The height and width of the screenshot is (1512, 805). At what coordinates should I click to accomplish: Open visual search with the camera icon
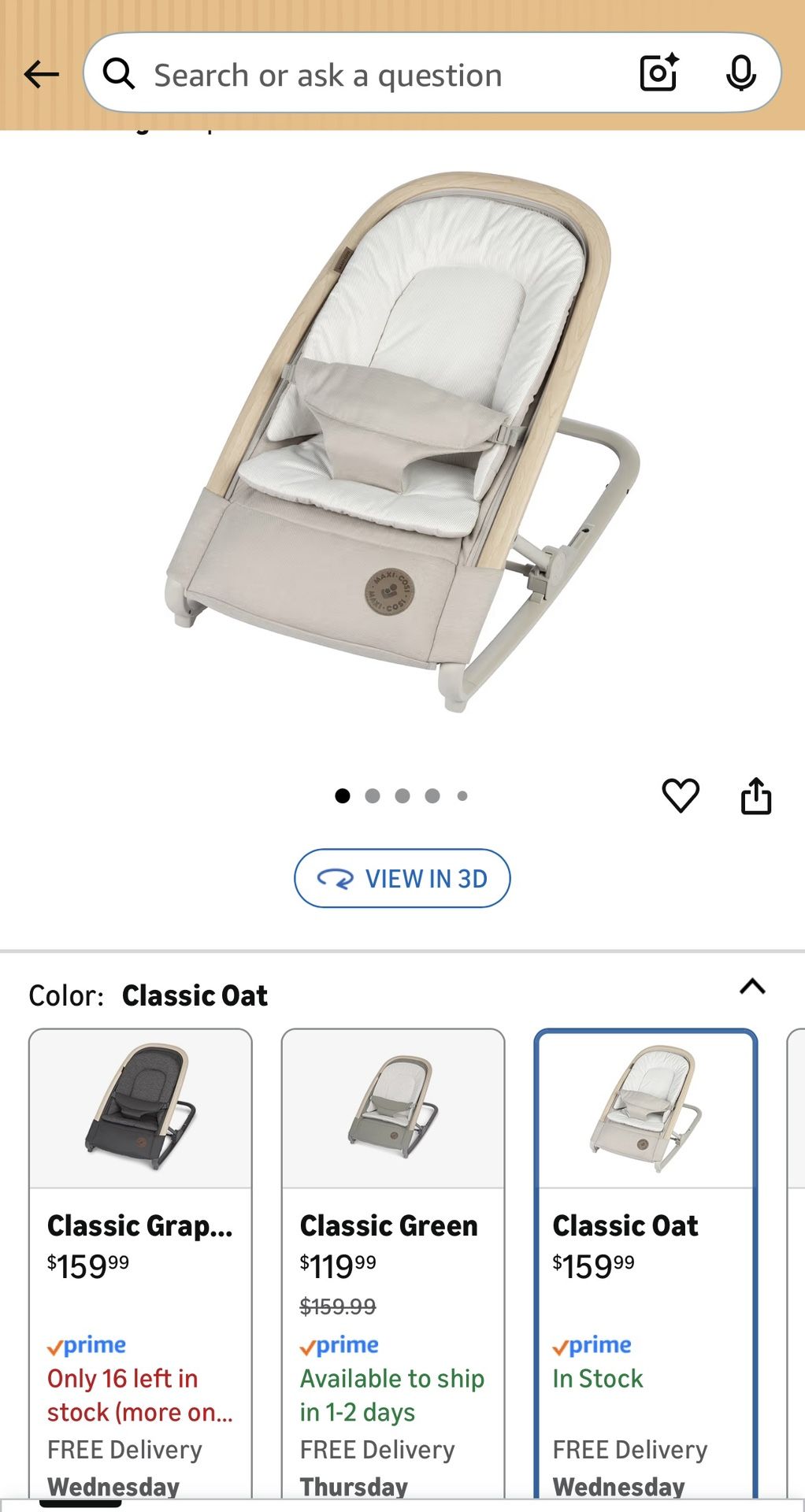tap(658, 73)
